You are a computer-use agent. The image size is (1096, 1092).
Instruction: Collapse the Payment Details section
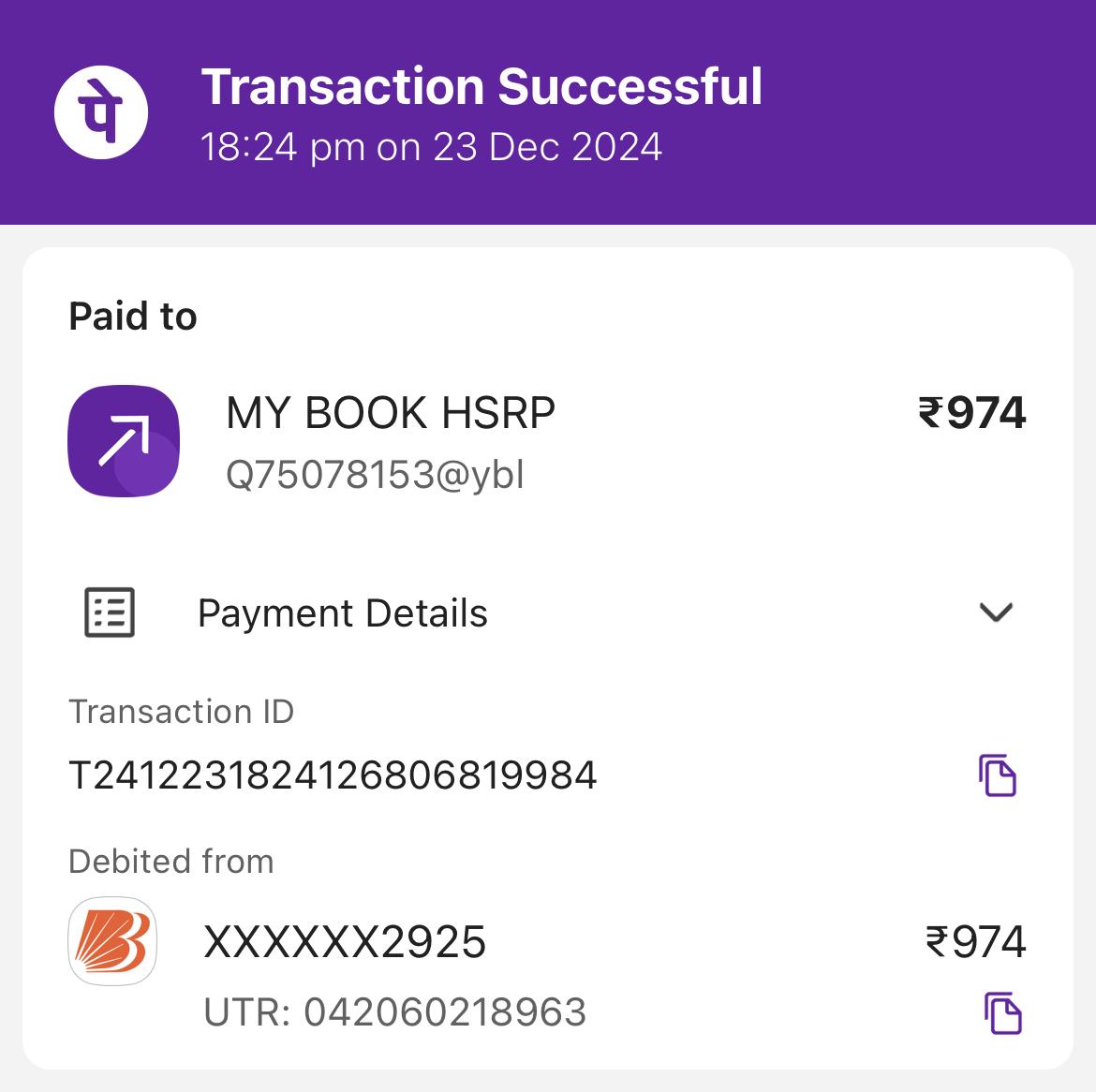click(995, 612)
